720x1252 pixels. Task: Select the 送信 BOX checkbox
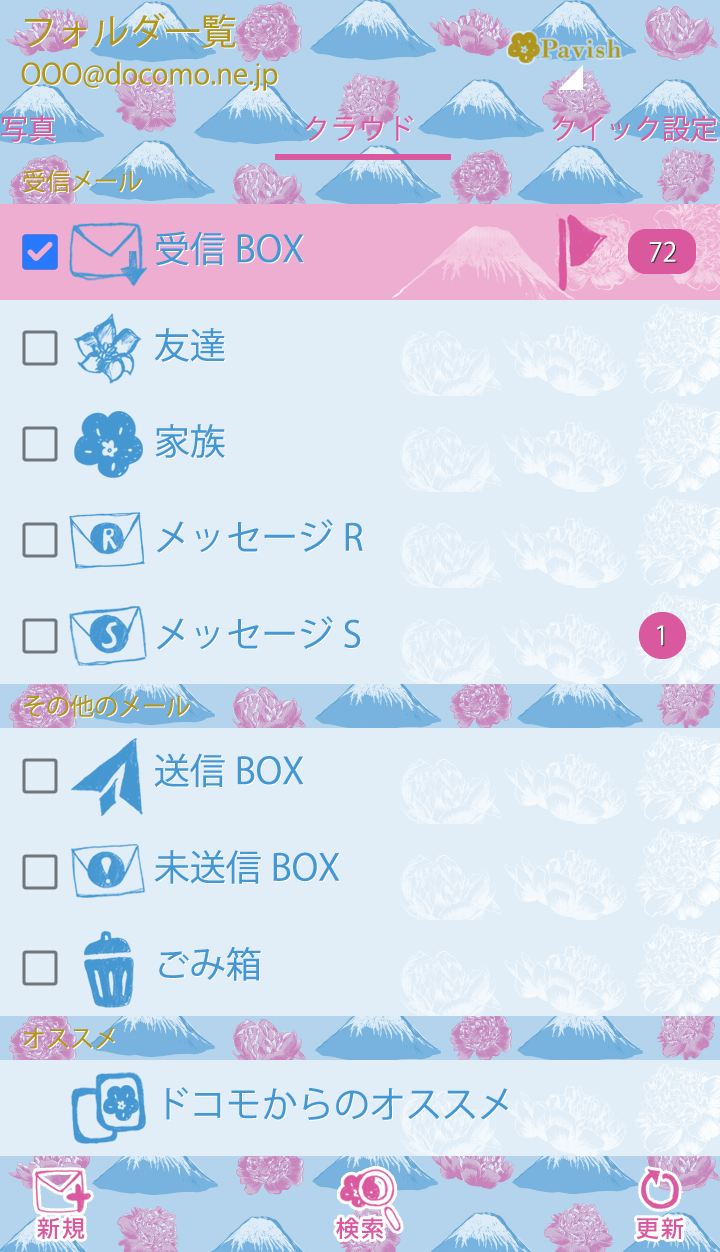click(40, 775)
